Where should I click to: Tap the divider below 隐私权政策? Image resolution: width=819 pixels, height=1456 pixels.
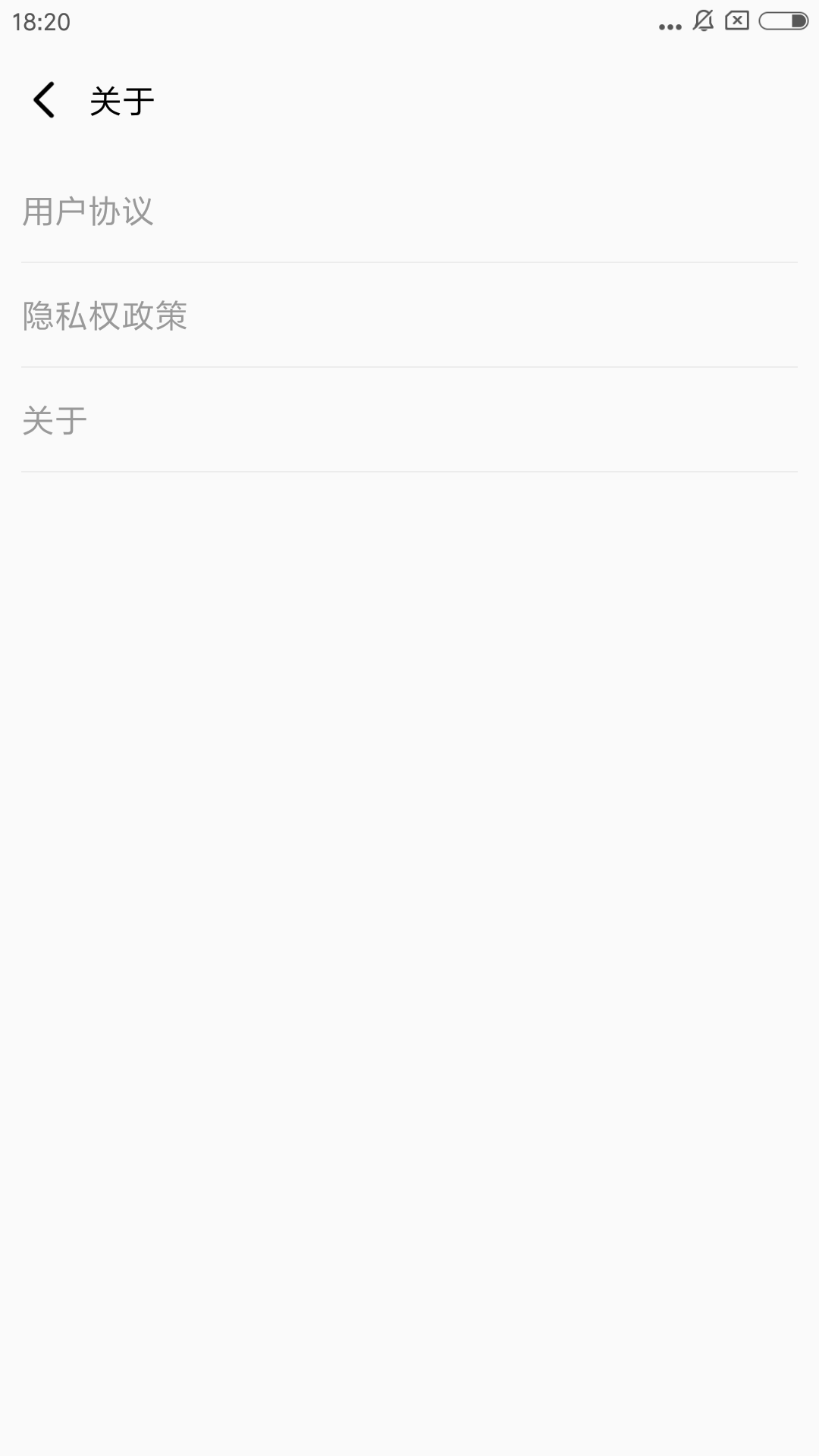pyautogui.click(x=409, y=368)
